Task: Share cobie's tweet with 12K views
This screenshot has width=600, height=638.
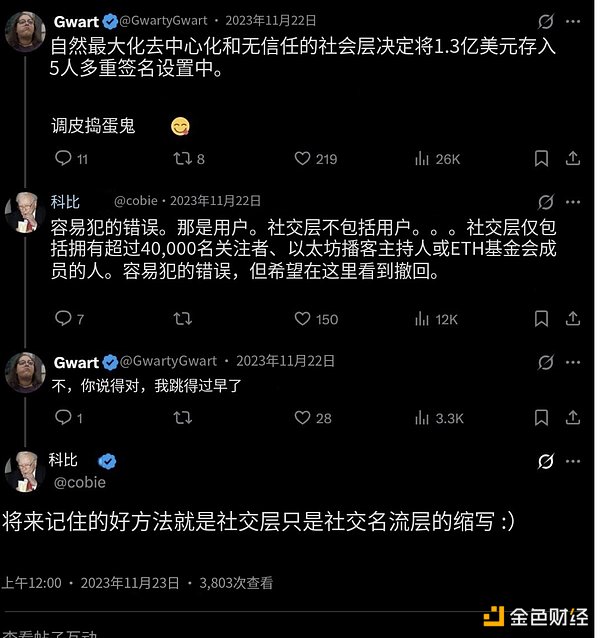Action: point(573,319)
